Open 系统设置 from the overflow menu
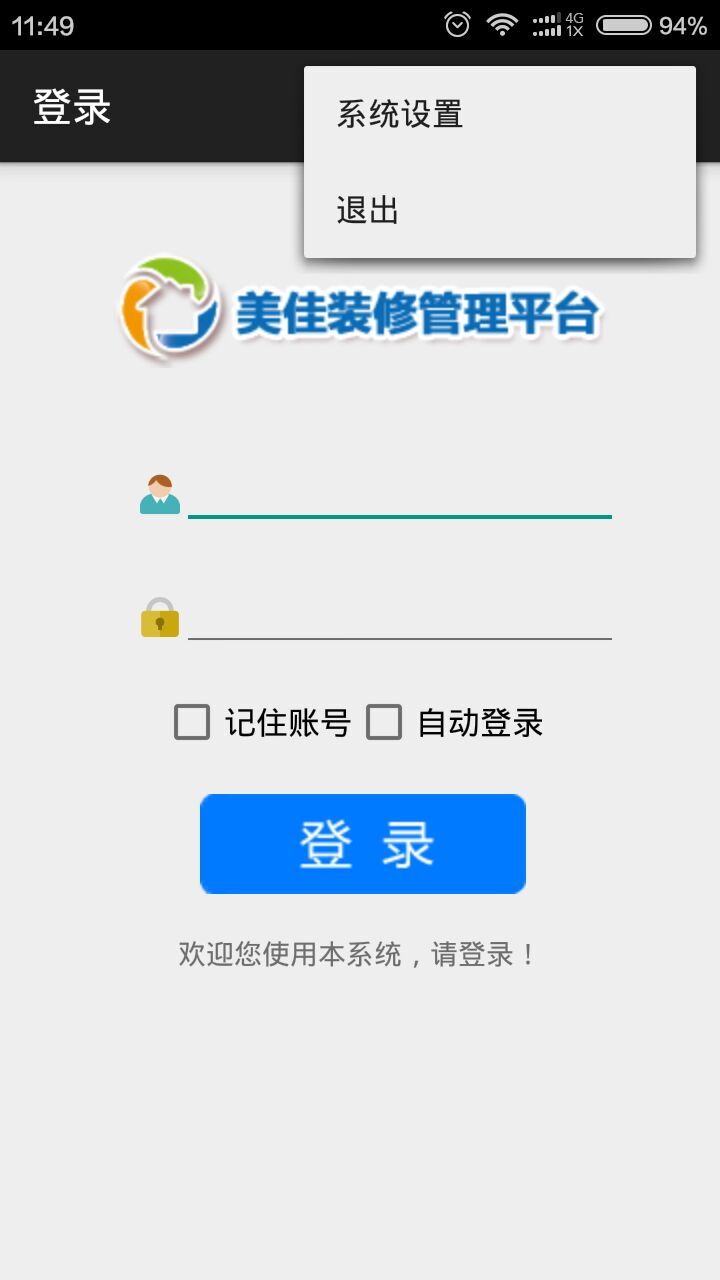This screenshot has width=720, height=1280. pyautogui.click(x=400, y=115)
